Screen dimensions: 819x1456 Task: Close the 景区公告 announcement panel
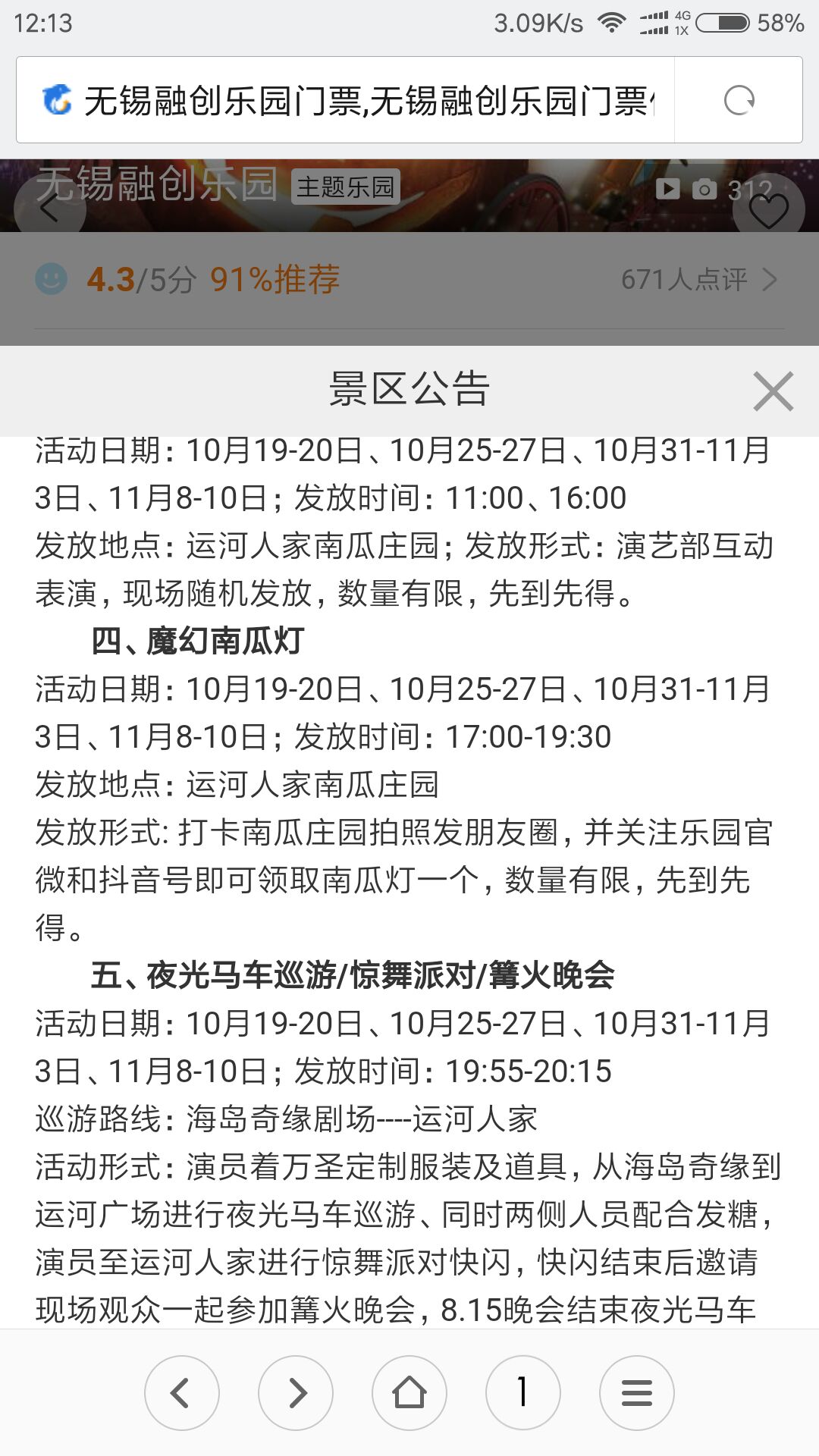tap(773, 391)
